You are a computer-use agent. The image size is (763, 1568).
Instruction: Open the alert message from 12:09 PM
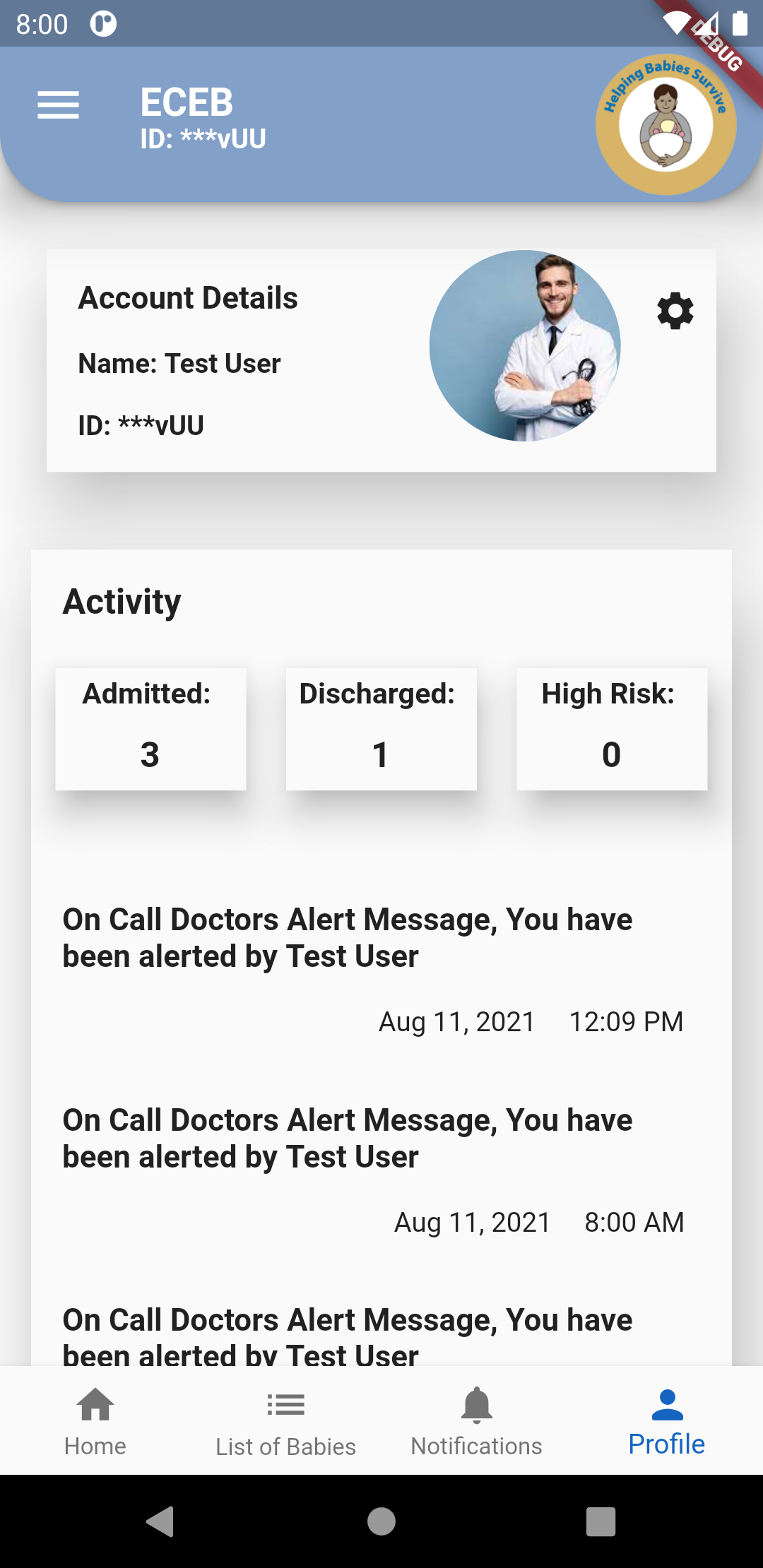(373, 968)
